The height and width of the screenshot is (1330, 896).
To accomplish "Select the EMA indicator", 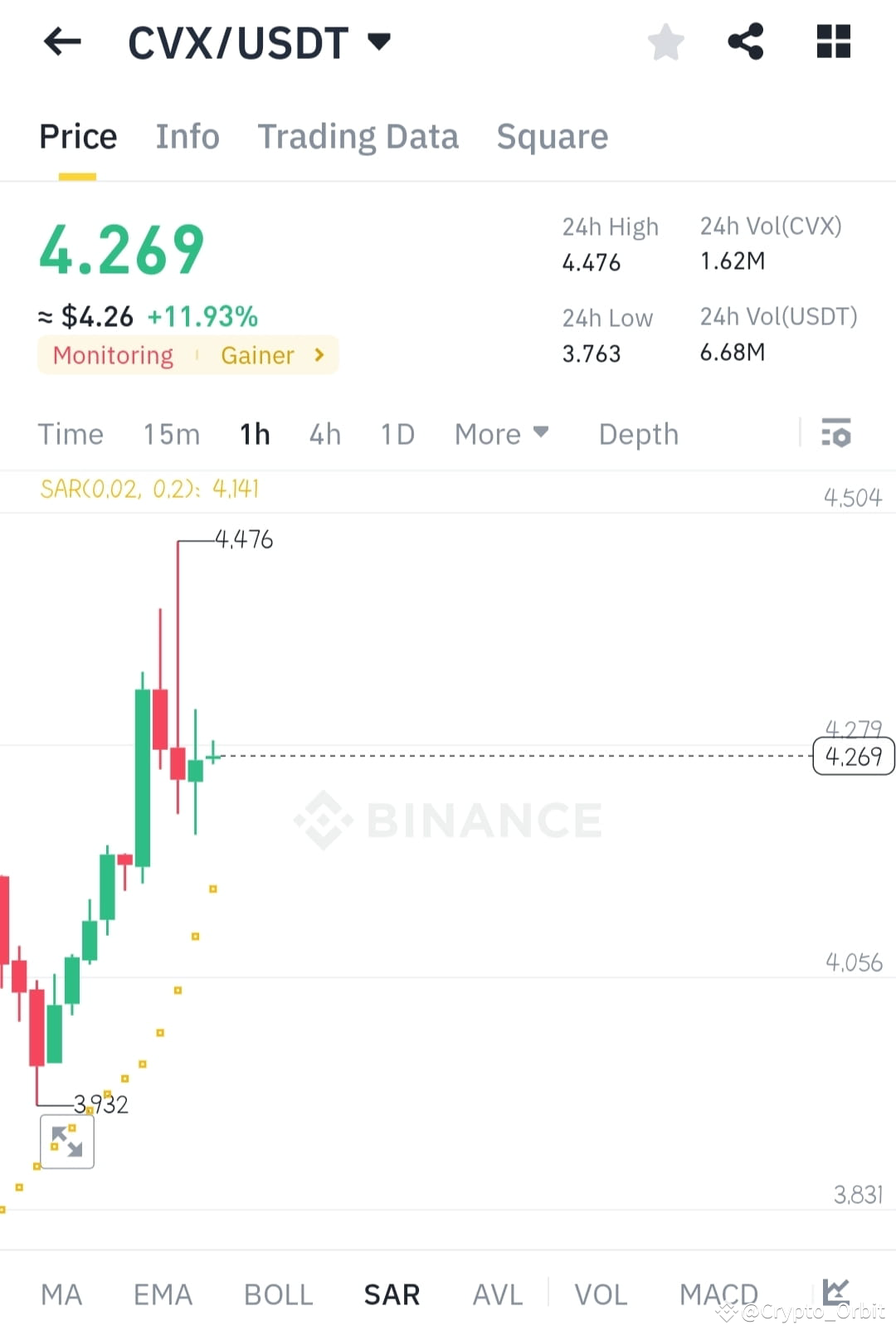I will point(163,1293).
